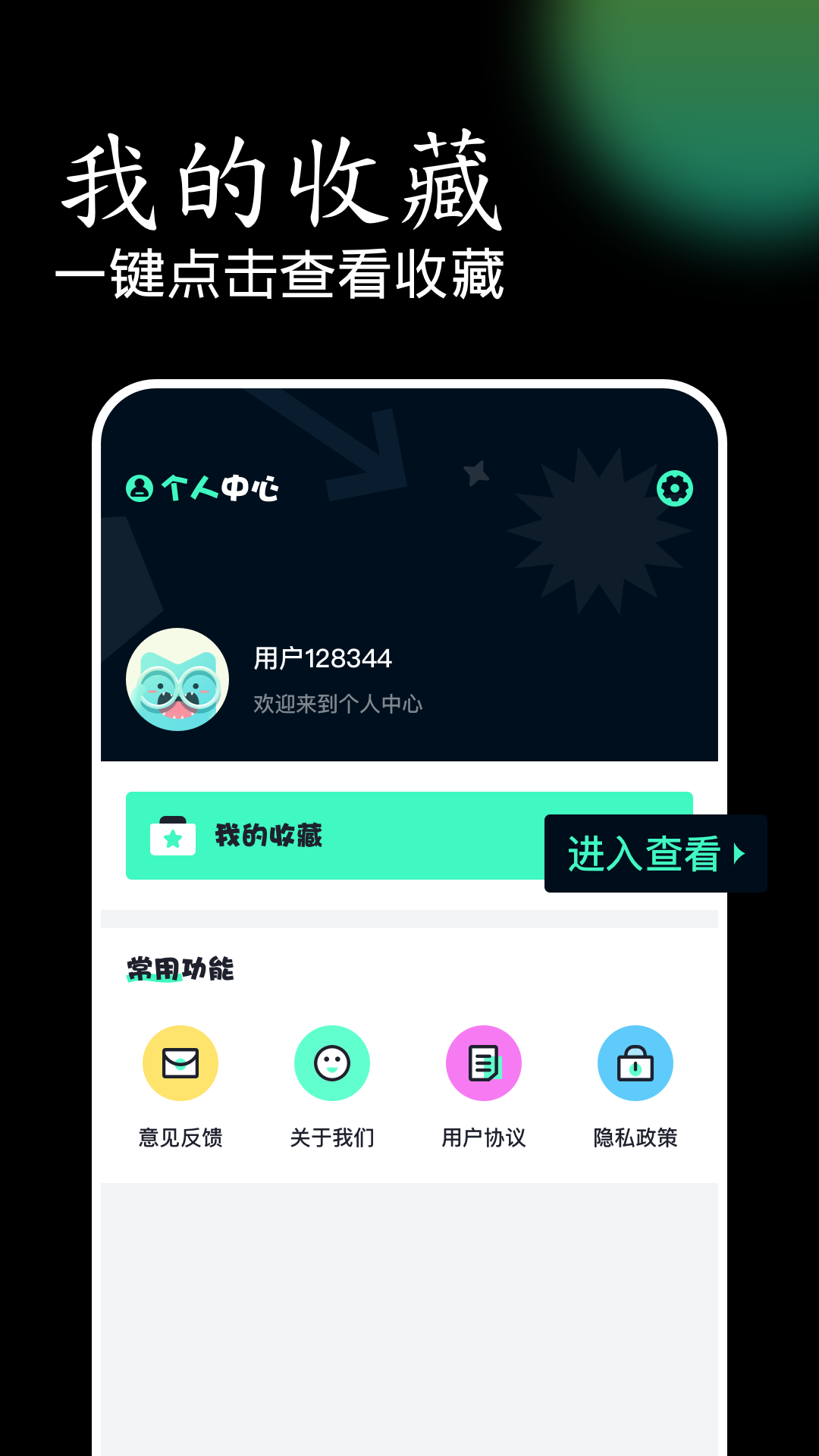The height and width of the screenshot is (1456, 819).
Task: Tap the 隐私政策 text label
Action: point(635,1138)
